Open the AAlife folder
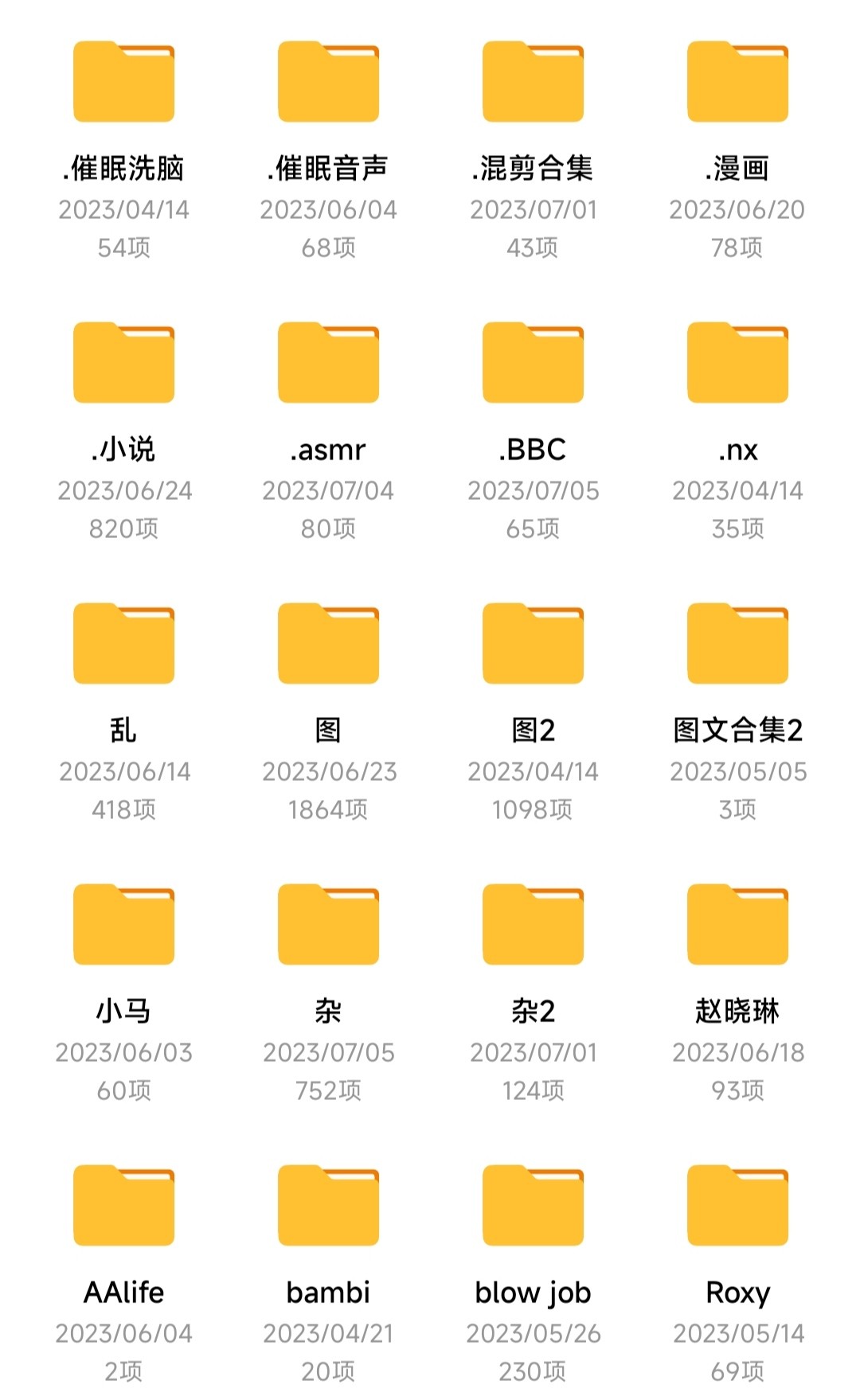This screenshot has height=1400, width=860. pos(123,1206)
